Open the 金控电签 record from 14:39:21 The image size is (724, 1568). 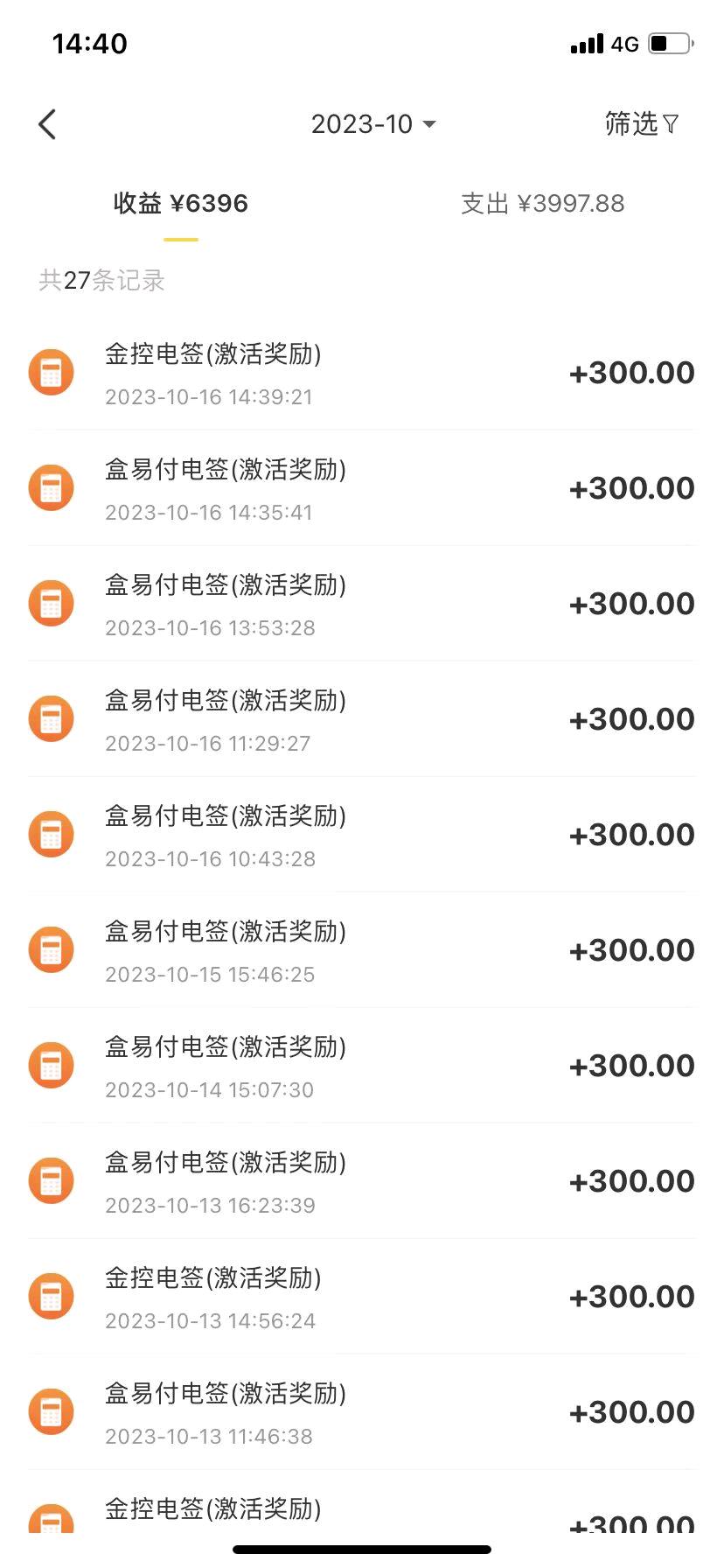[362, 373]
